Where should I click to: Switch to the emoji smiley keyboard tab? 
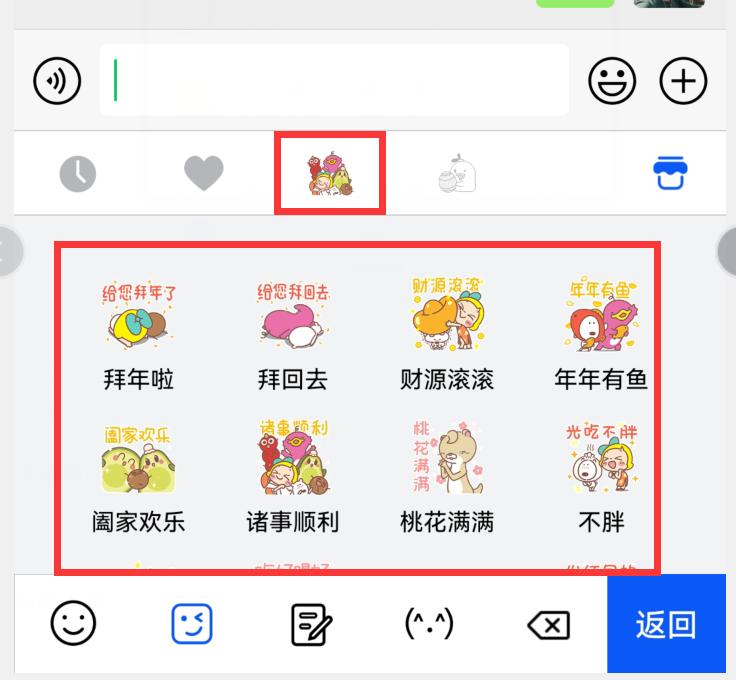pyautogui.click(x=74, y=625)
